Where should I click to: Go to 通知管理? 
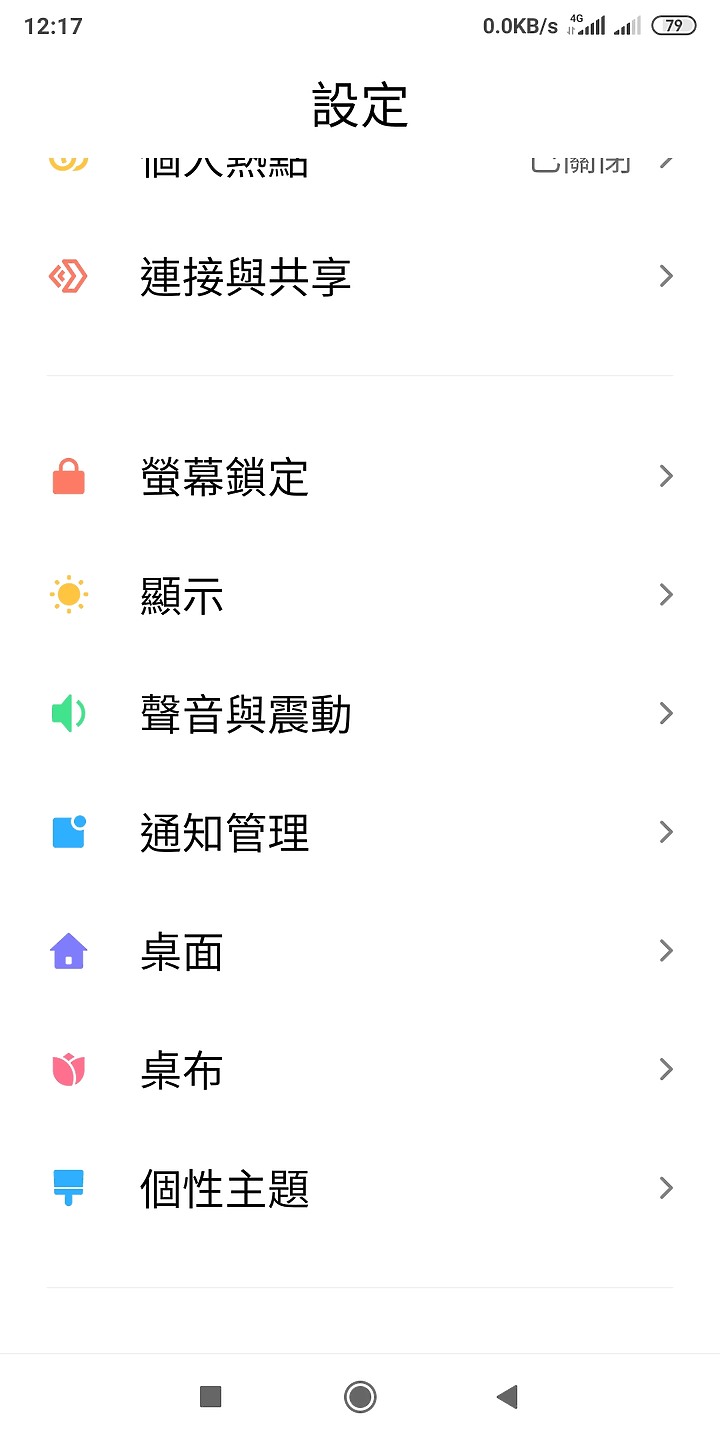point(360,833)
